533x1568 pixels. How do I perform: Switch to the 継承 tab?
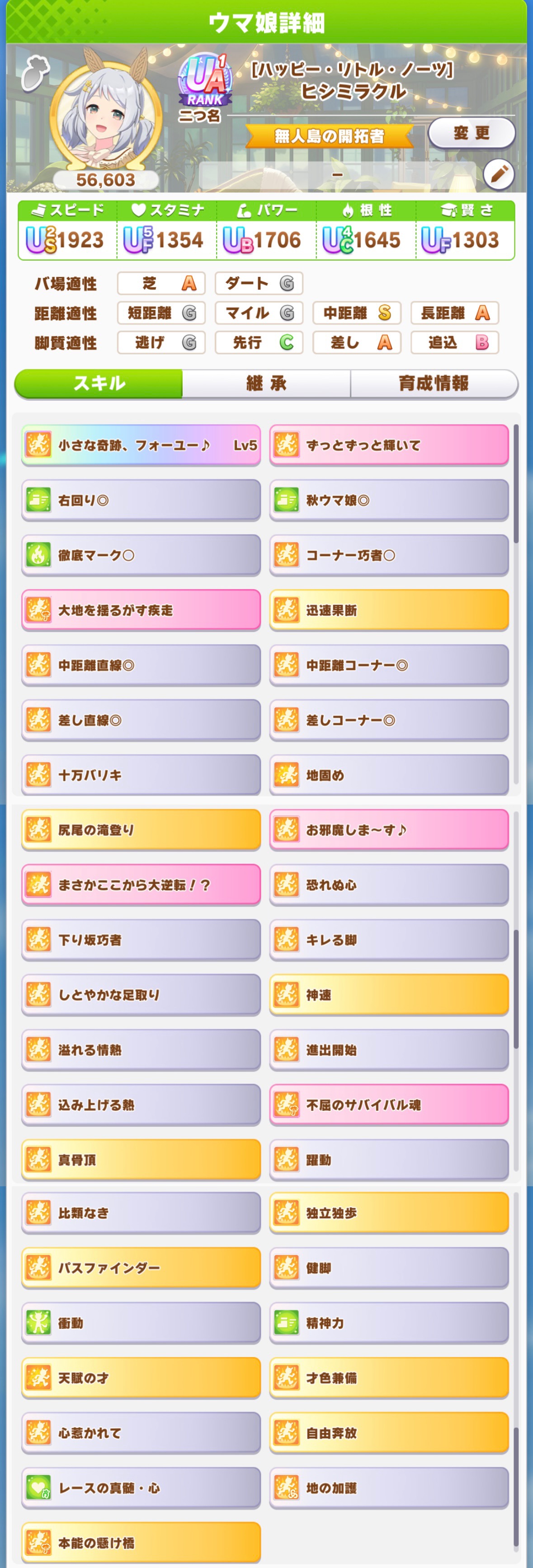(266, 384)
